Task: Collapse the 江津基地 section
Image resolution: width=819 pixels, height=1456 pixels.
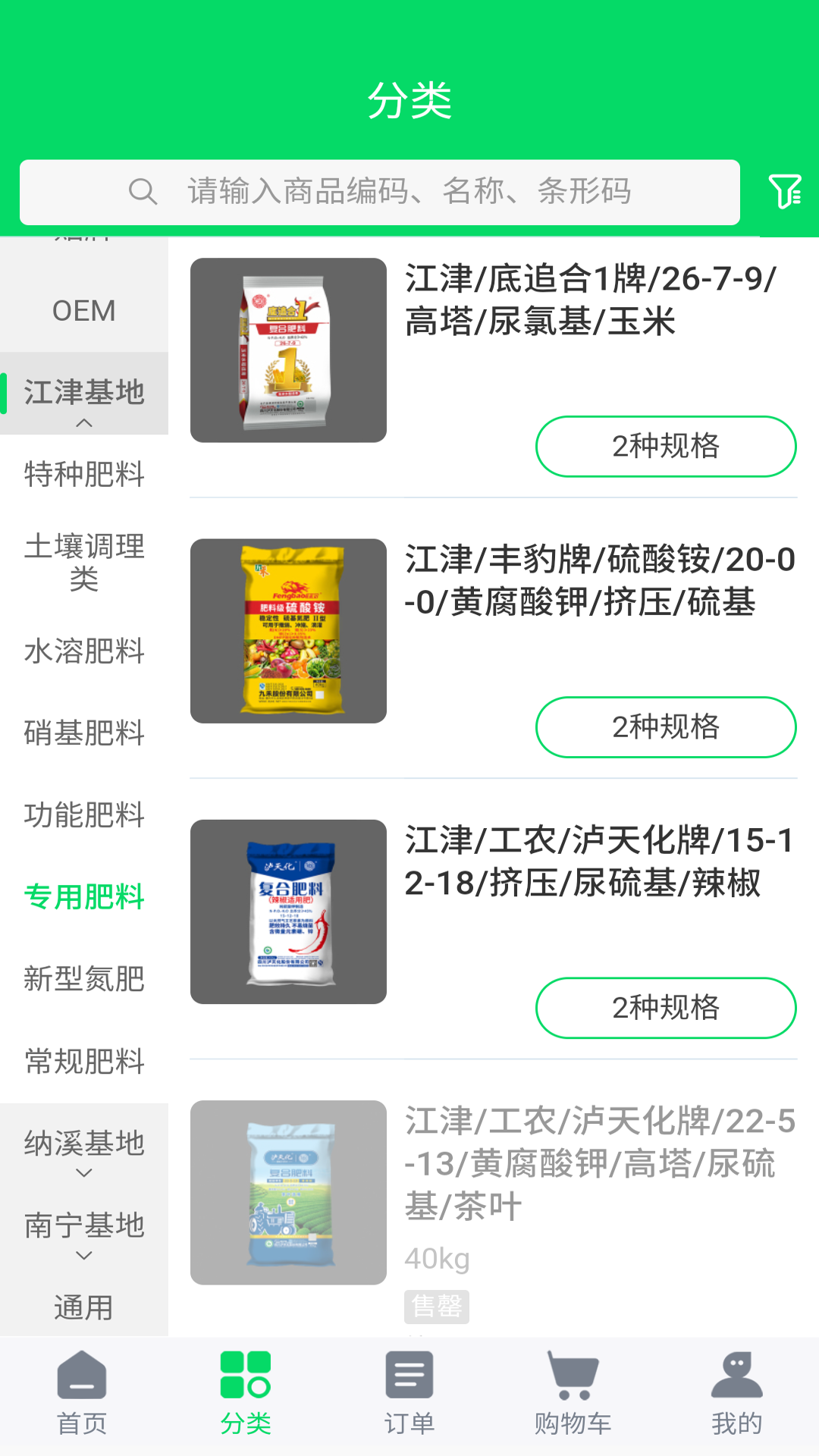Action: coord(83,394)
